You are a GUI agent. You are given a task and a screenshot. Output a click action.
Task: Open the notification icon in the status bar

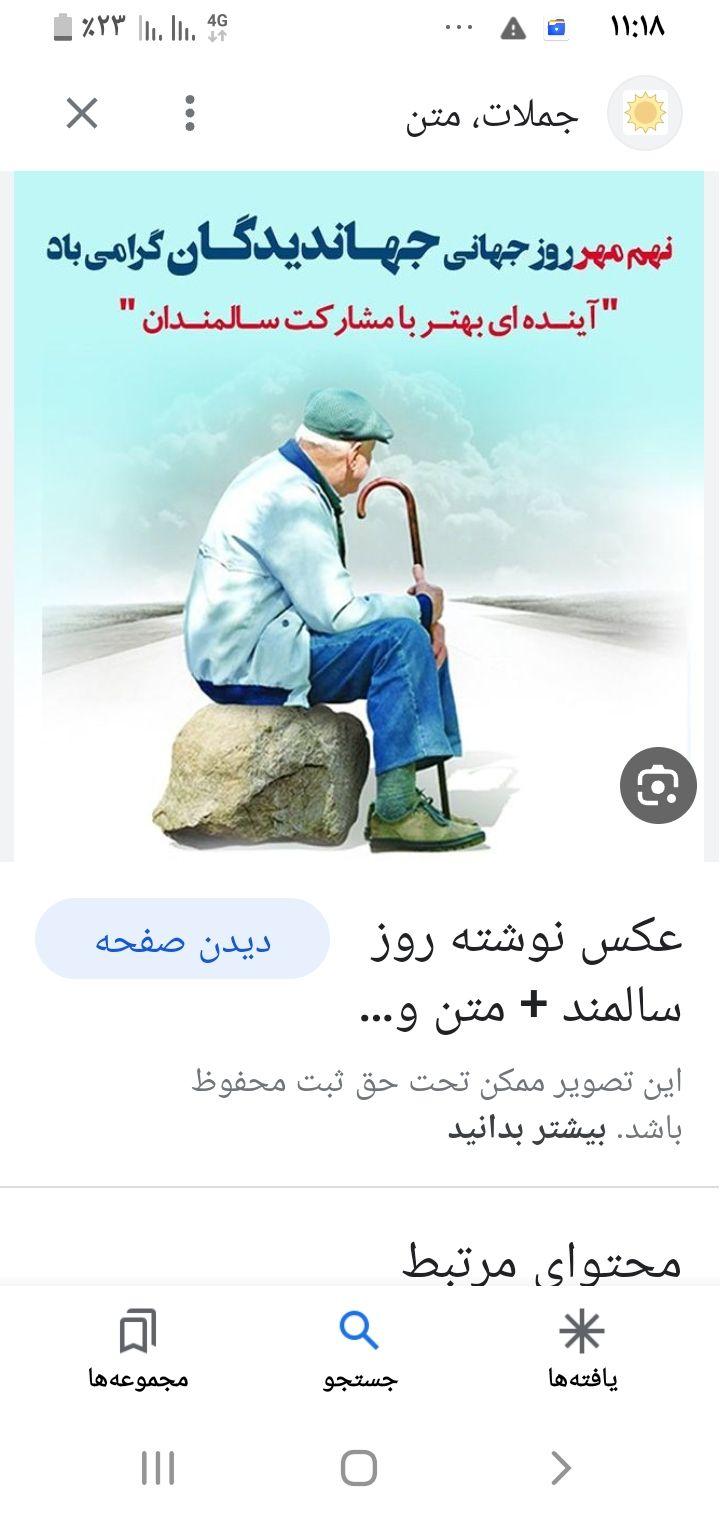(557, 30)
